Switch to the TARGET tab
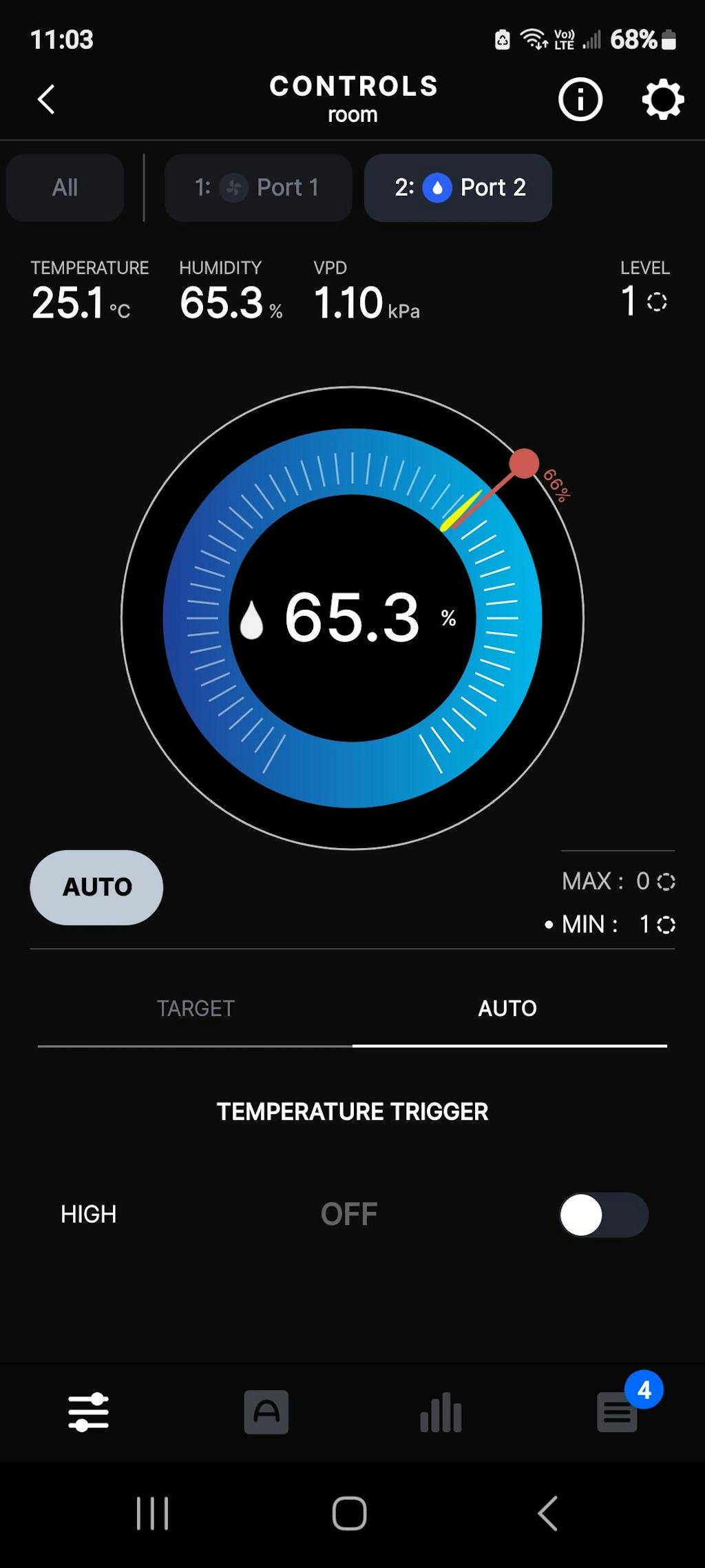This screenshot has width=705, height=1568. tap(196, 1009)
